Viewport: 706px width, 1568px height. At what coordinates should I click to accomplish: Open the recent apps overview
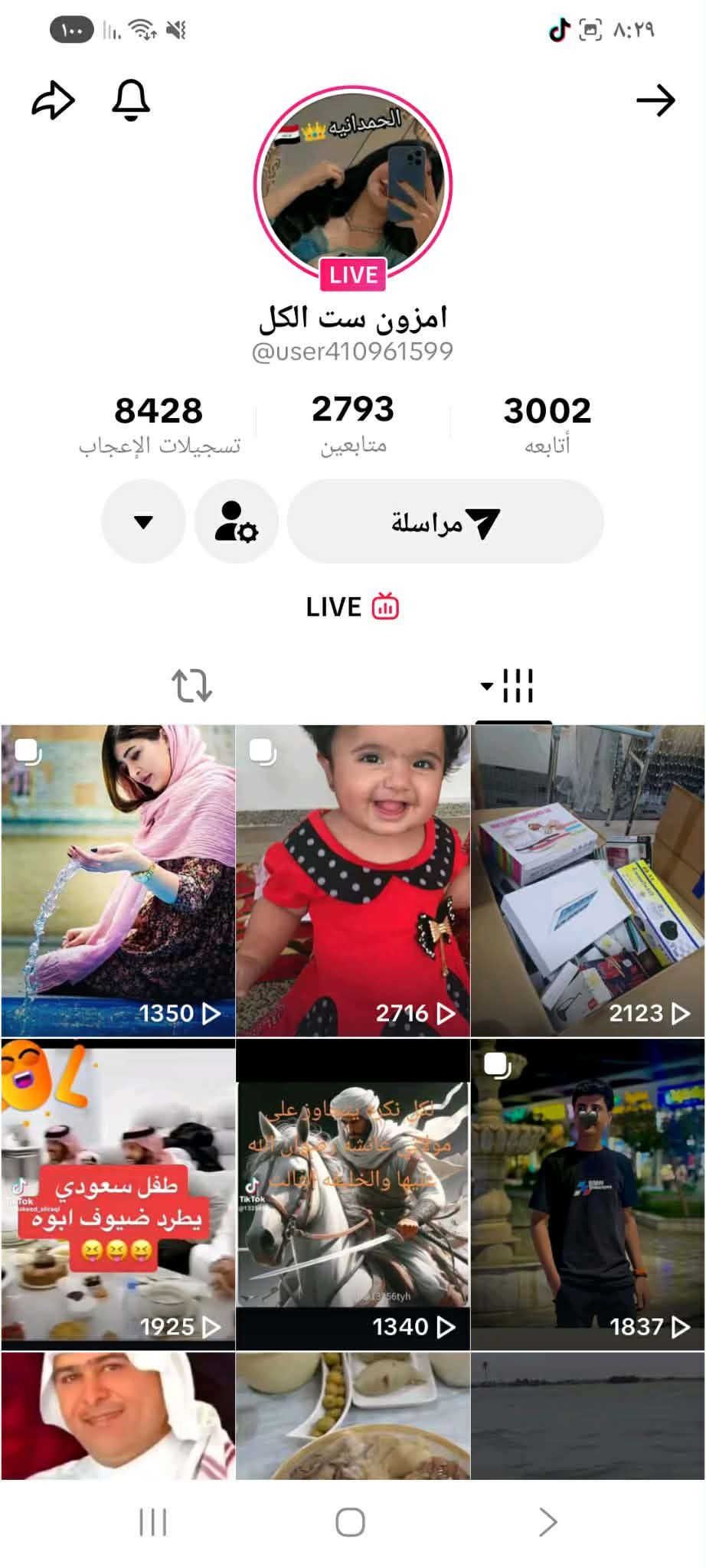coord(153,1522)
